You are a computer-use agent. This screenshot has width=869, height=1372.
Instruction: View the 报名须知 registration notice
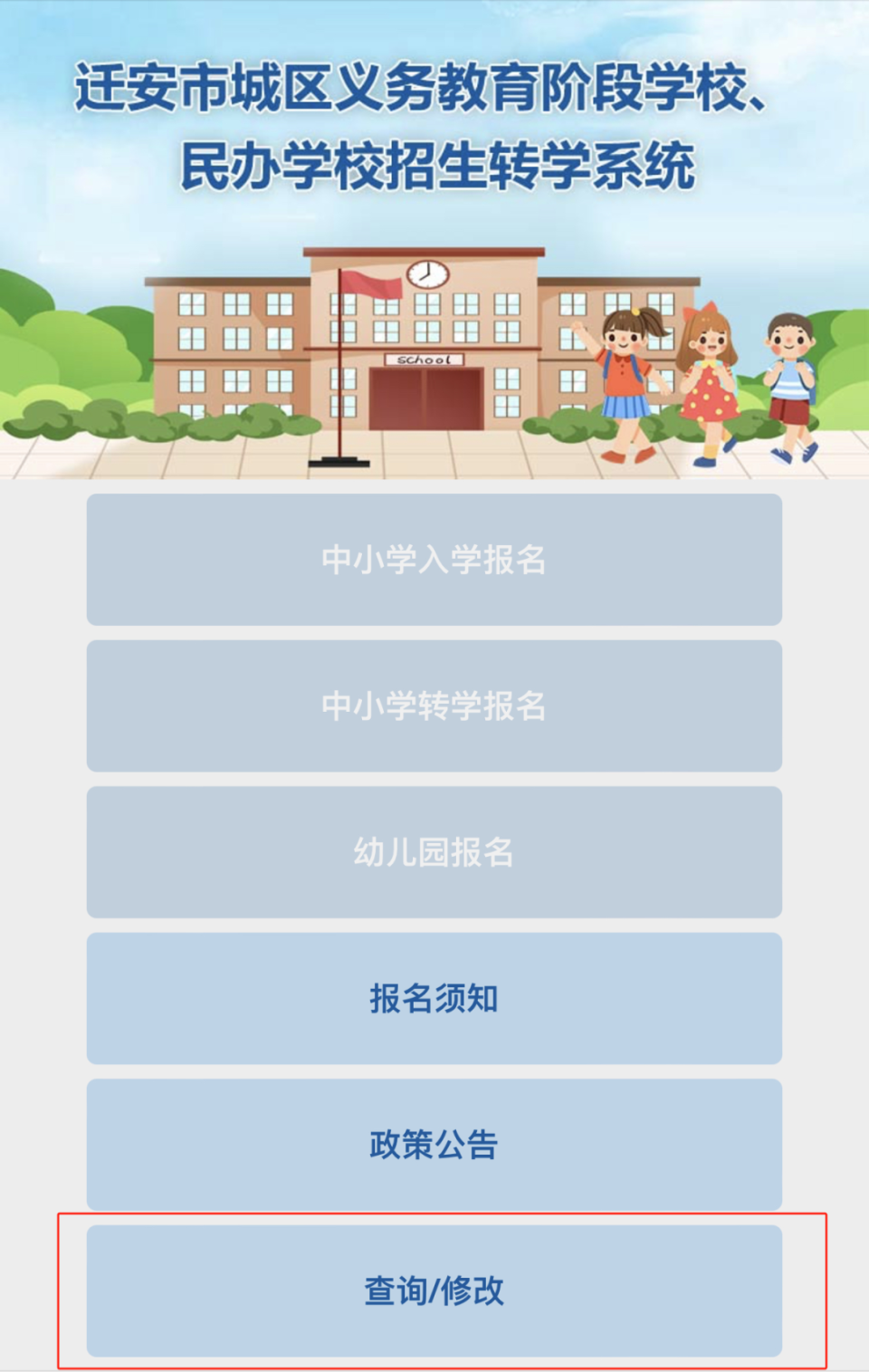(434, 999)
